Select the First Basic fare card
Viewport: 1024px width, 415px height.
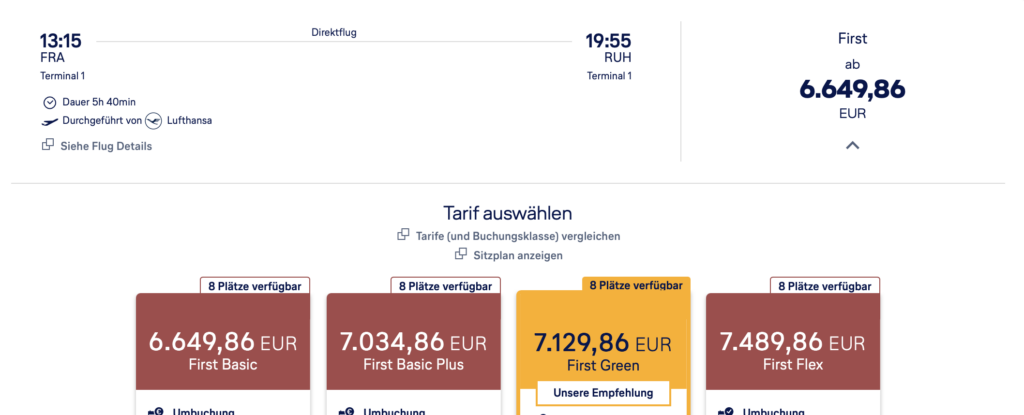coord(222,352)
